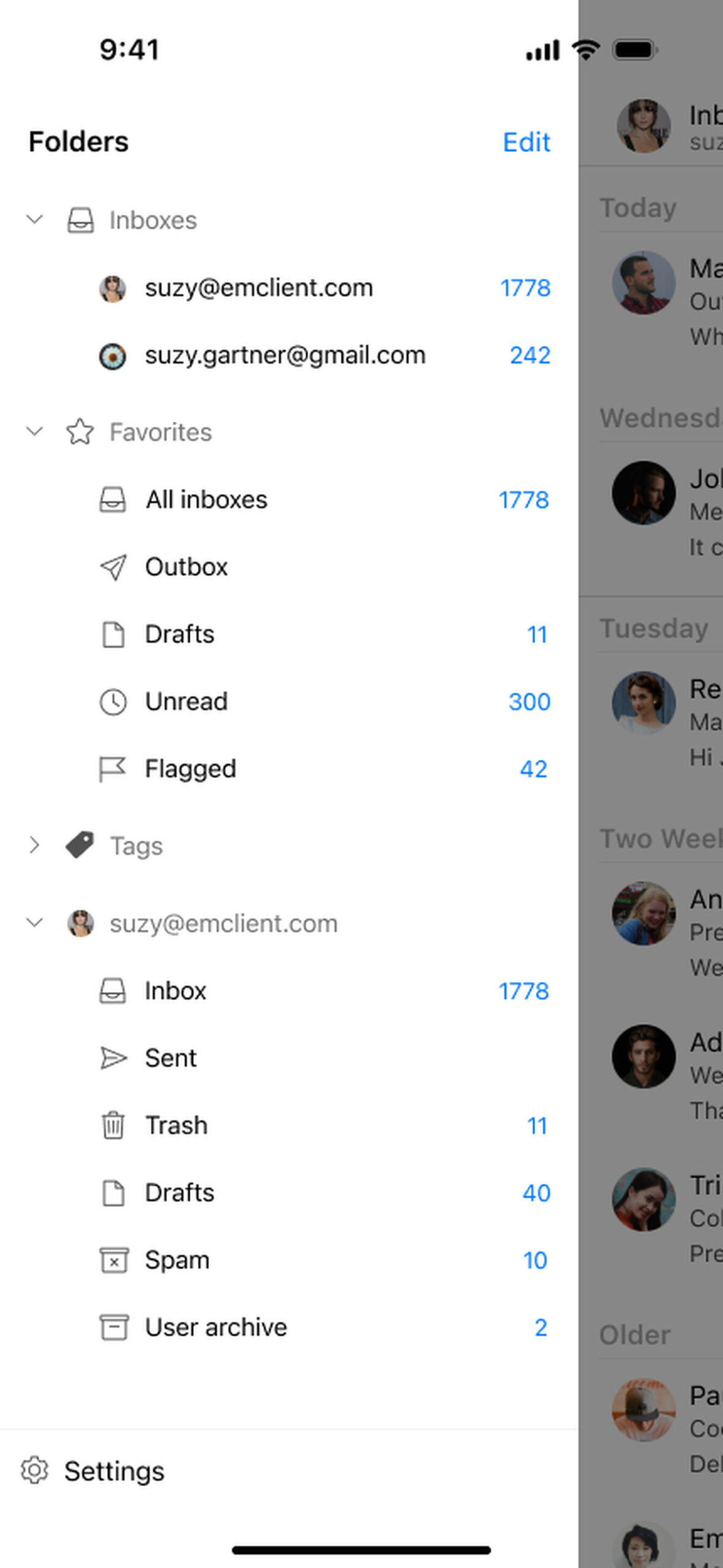Open the Sent folder

(x=171, y=1058)
